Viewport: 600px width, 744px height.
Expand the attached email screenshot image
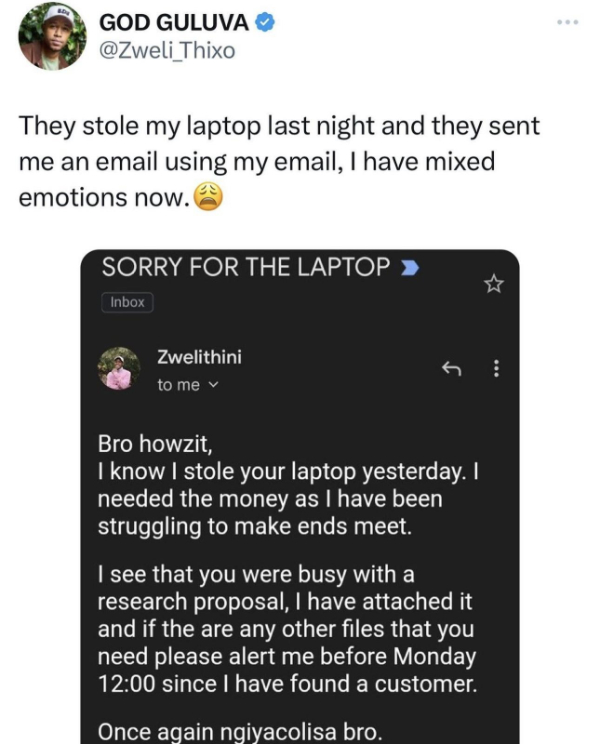(299, 500)
